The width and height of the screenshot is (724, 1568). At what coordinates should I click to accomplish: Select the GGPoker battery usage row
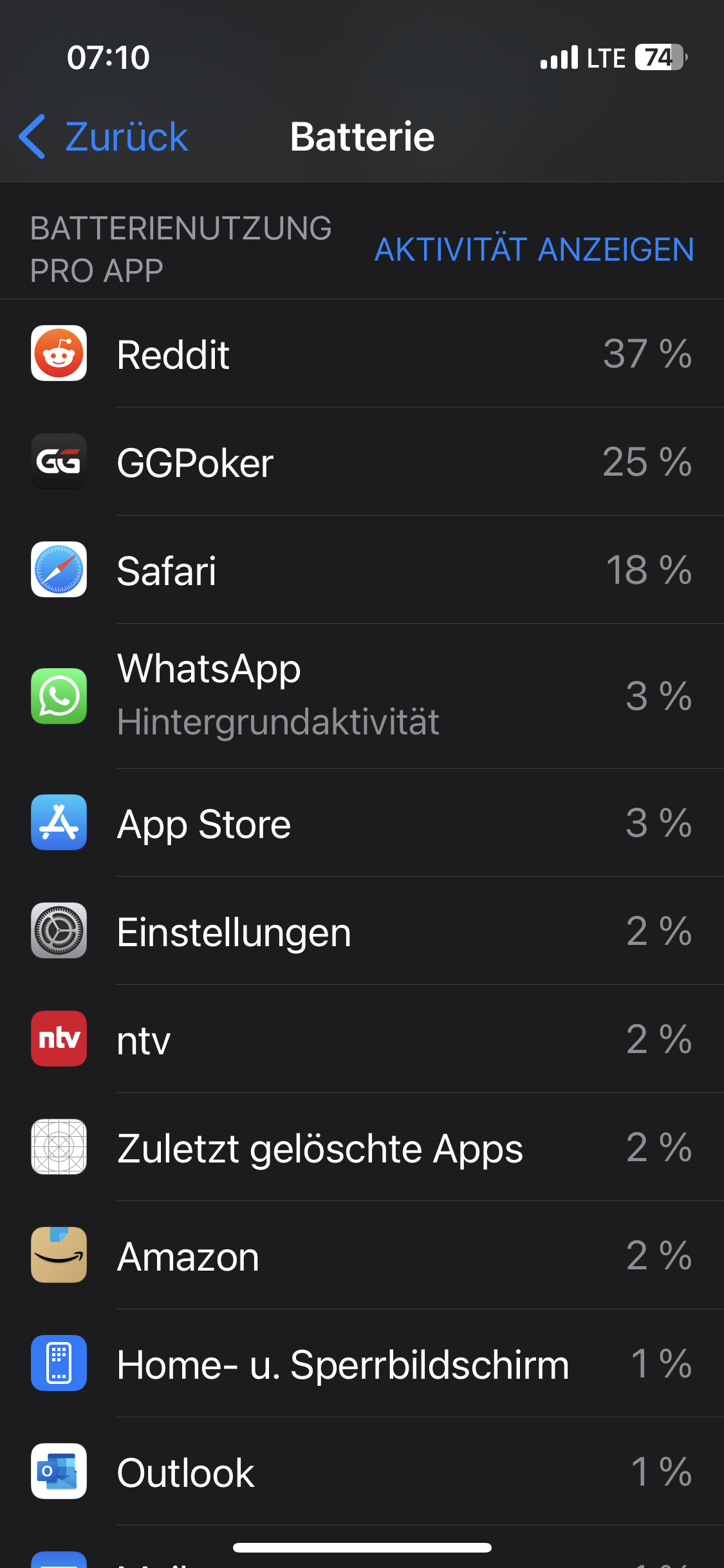[362, 462]
